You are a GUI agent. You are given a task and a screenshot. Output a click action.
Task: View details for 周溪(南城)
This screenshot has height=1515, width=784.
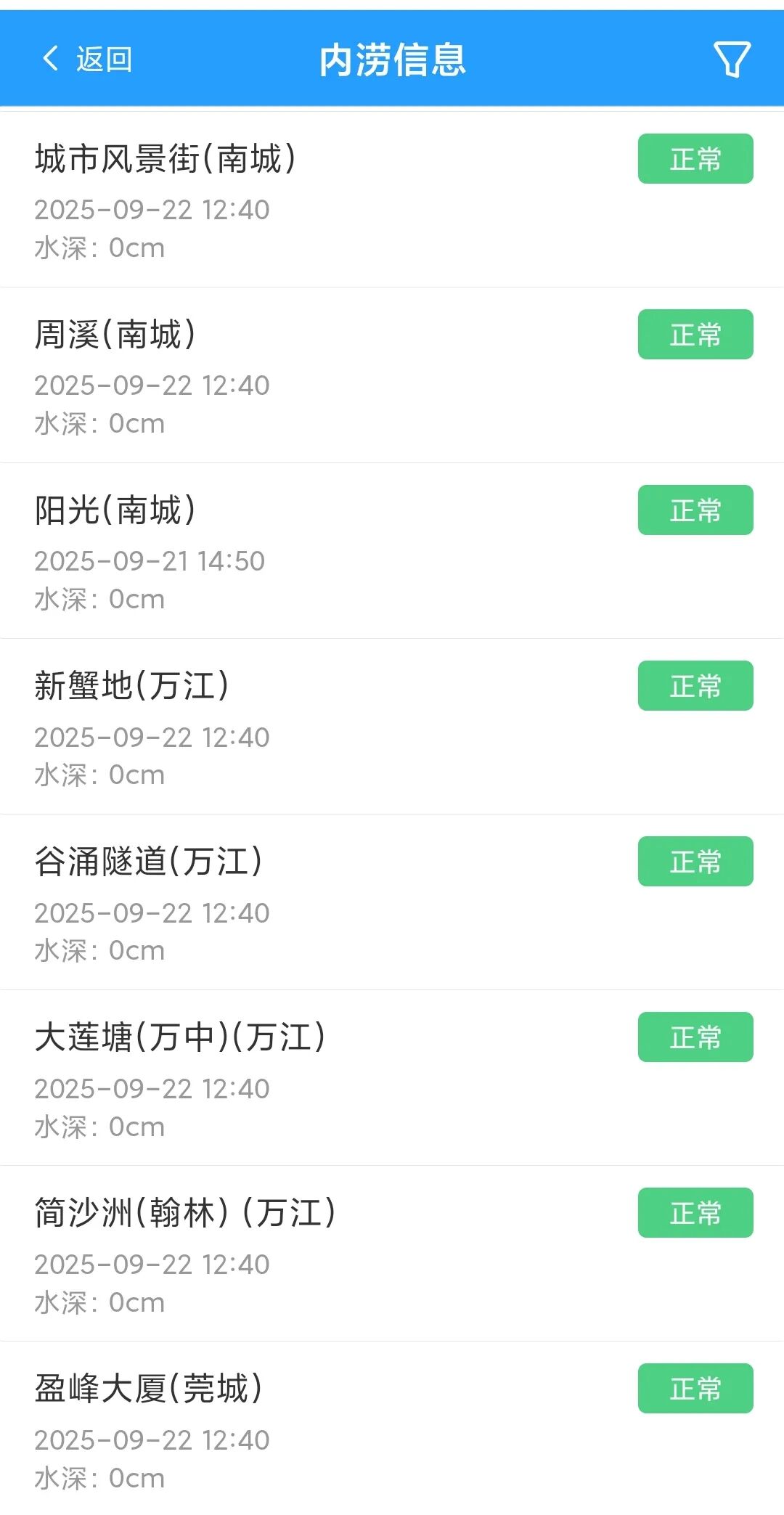pyautogui.click(x=115, y=335)
